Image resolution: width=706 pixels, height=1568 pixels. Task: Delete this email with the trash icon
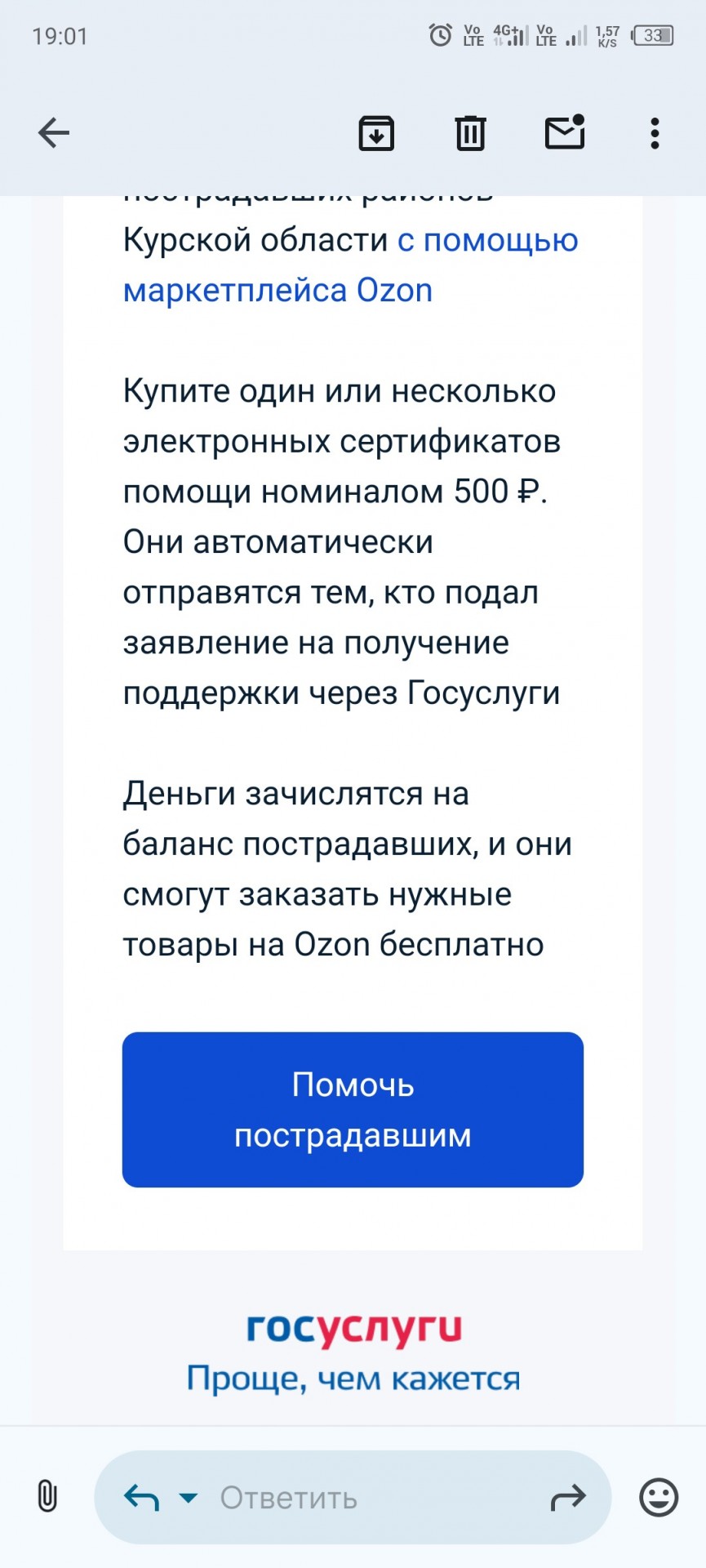click(470, 133)
